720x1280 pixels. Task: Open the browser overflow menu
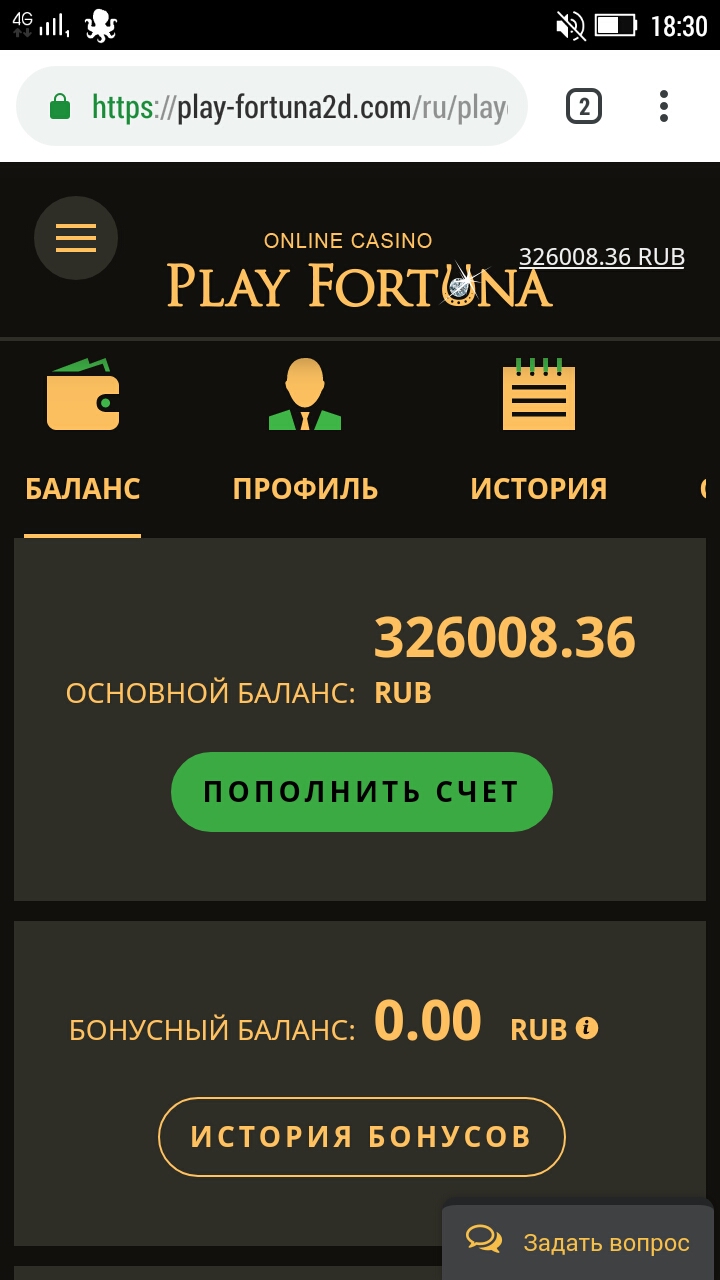coord(664,106)
